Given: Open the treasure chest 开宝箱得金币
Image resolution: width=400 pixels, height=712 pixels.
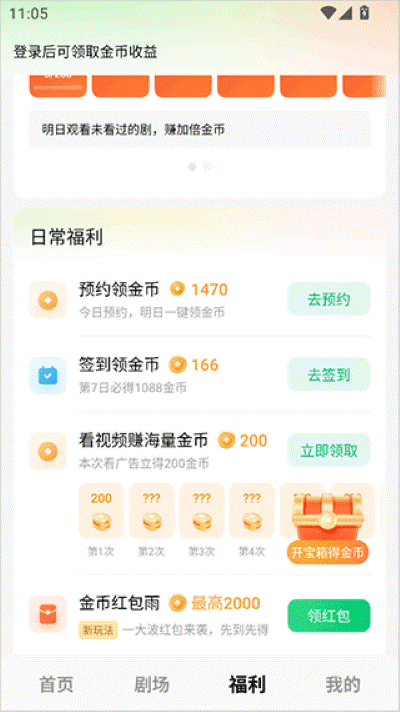Looking at the screenshot, I should [328, 528].
